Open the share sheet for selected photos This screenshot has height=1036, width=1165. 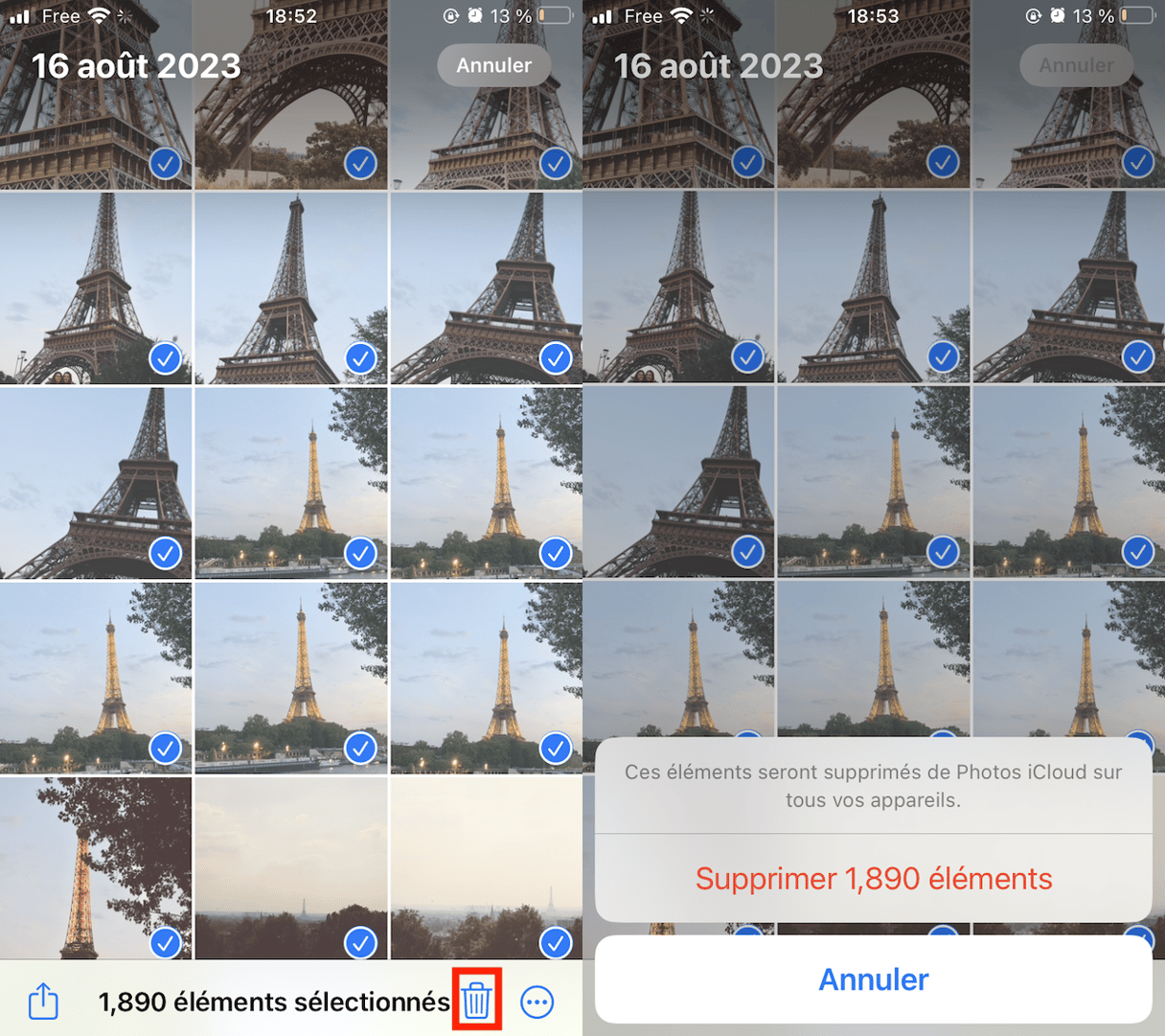43,1001
